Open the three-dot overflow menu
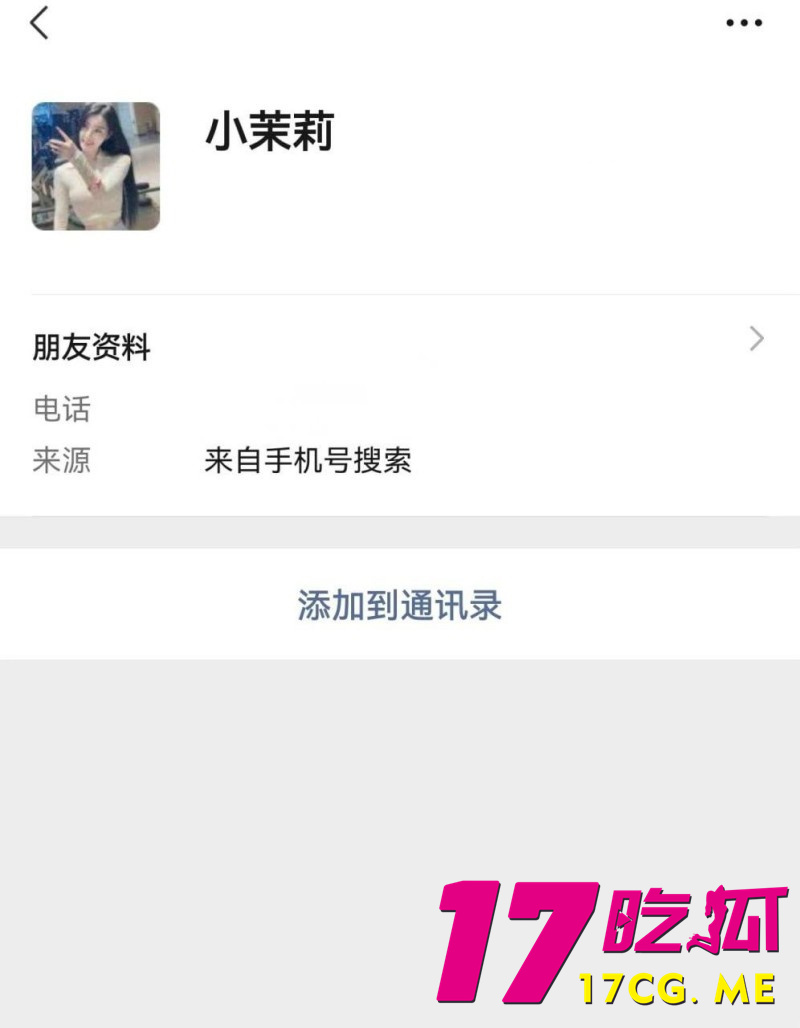 tap(744, 23)
